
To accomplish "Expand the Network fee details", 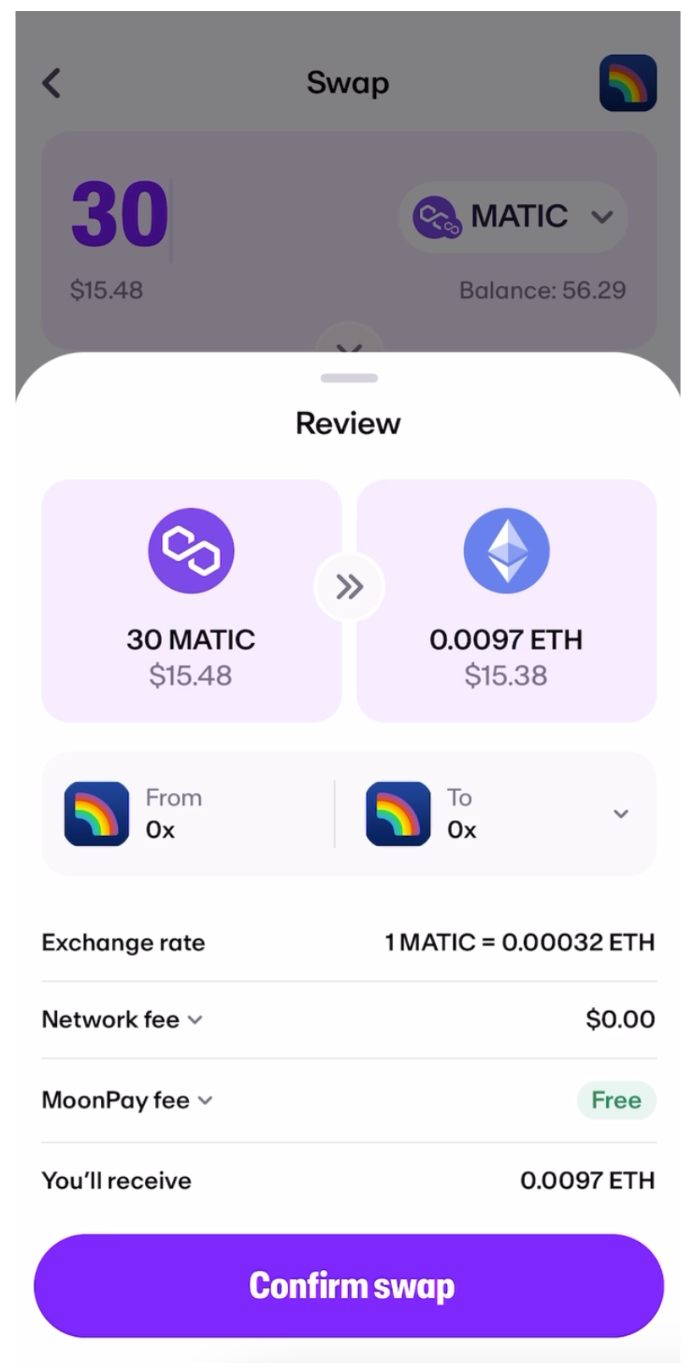I will tap(195, 1020).
